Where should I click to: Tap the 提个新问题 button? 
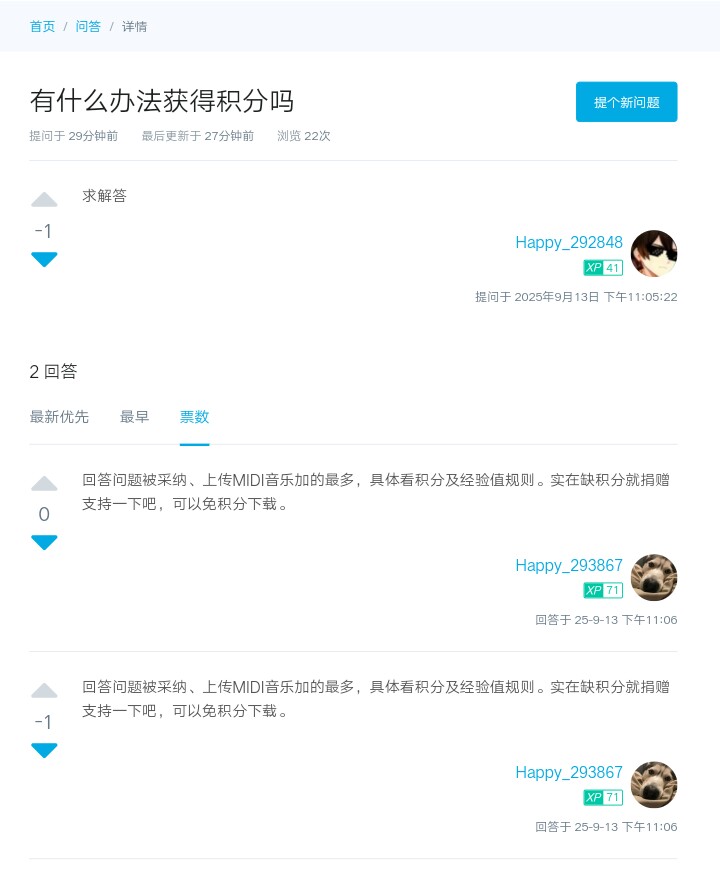626,102
